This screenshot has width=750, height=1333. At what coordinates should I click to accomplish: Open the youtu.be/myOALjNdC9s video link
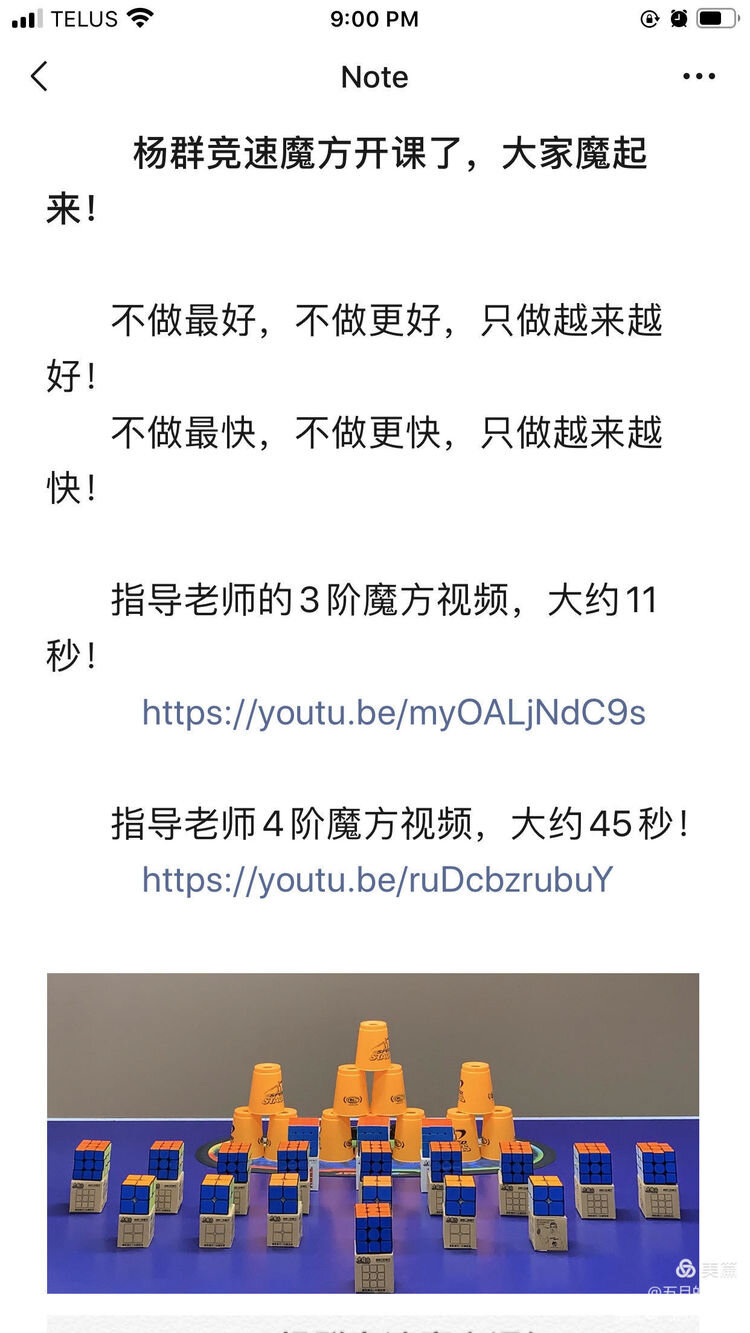coord(393,713)
